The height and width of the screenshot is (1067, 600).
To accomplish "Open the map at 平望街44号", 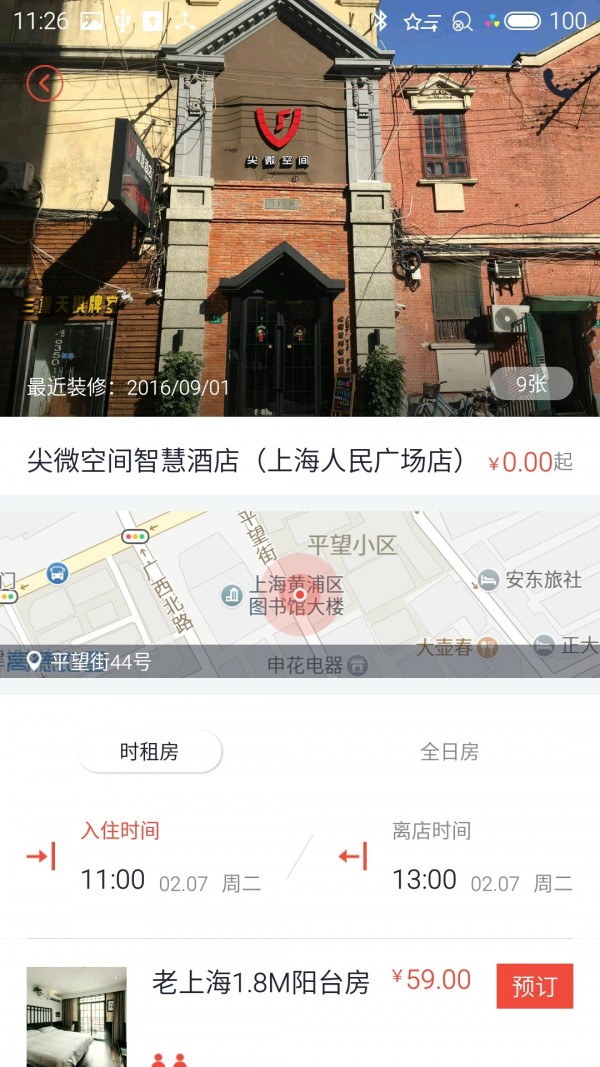I will pyautogui.click(x=300, y=595).
